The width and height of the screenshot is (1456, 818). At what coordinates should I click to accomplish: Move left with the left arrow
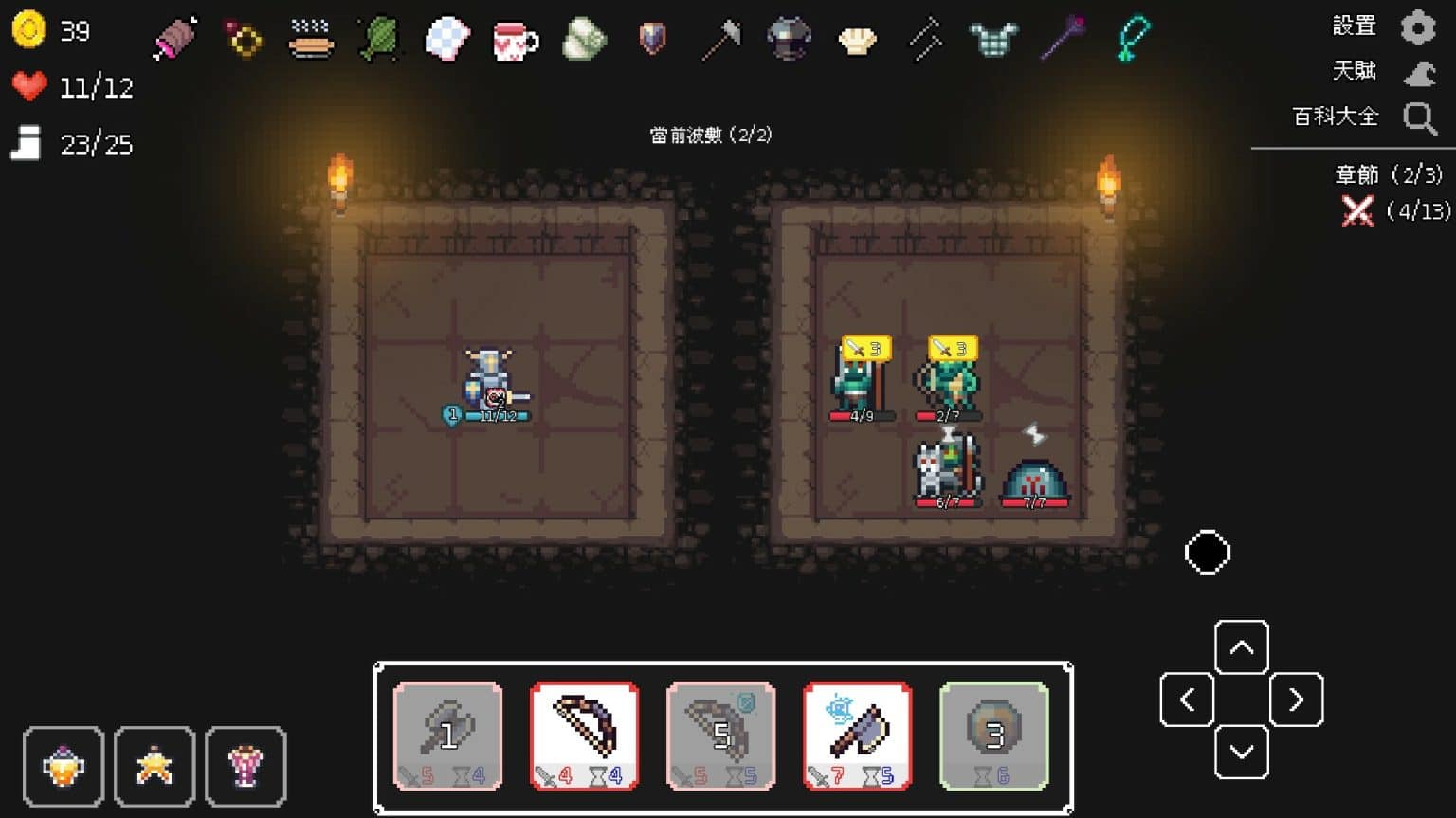[x=1187, y=700]
